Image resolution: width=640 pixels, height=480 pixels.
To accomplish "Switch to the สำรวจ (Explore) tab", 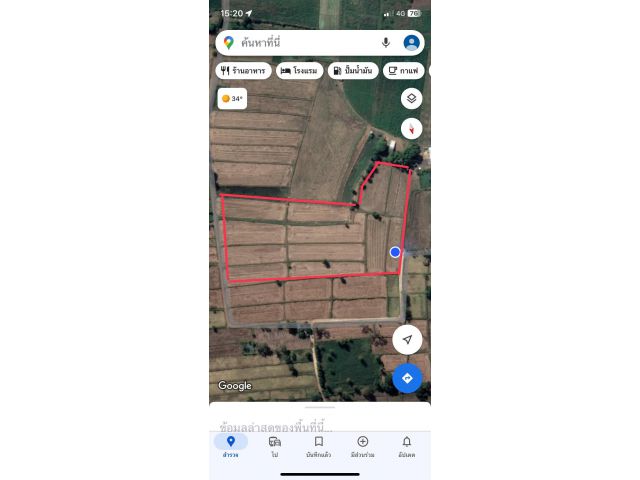I will point(231,446).
